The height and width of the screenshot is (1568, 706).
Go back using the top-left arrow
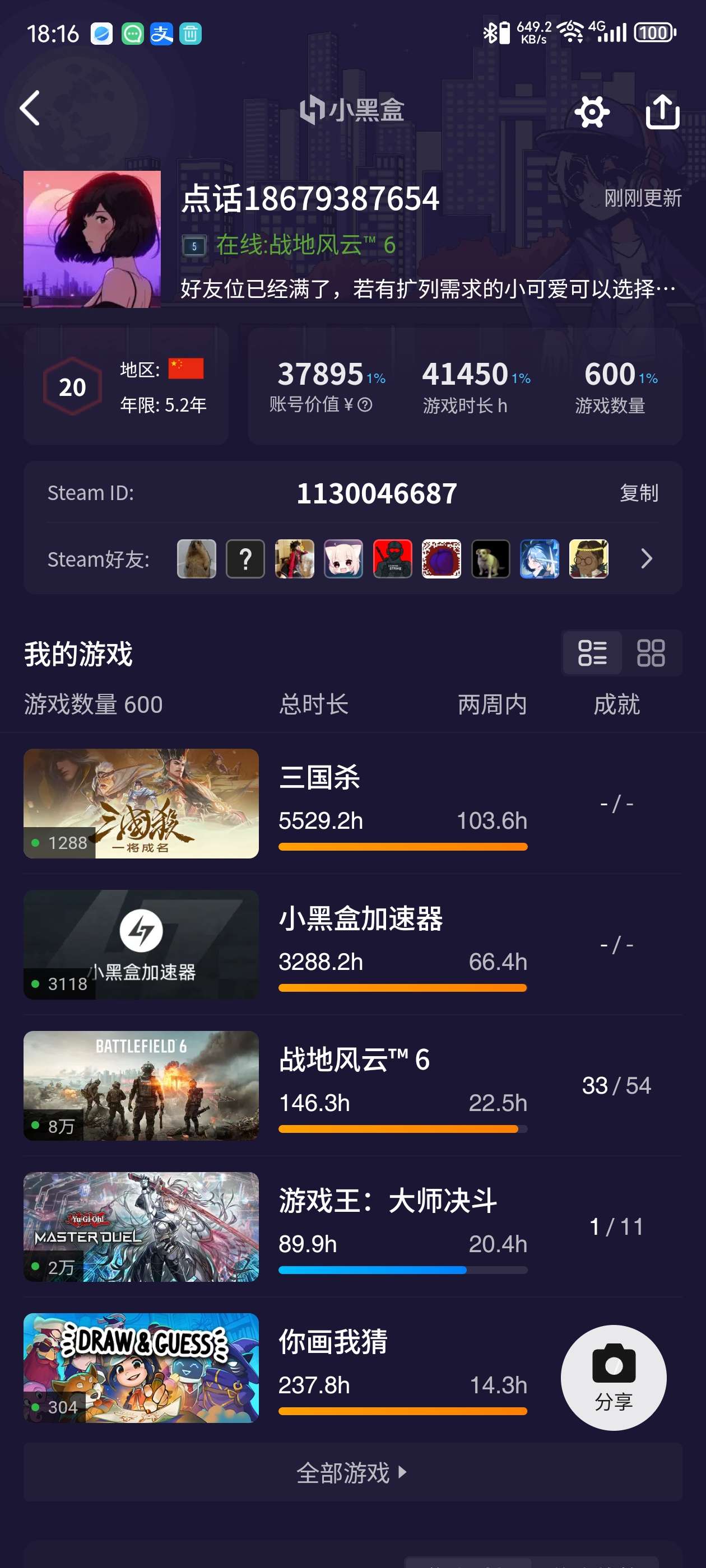(x=30, y=109)
